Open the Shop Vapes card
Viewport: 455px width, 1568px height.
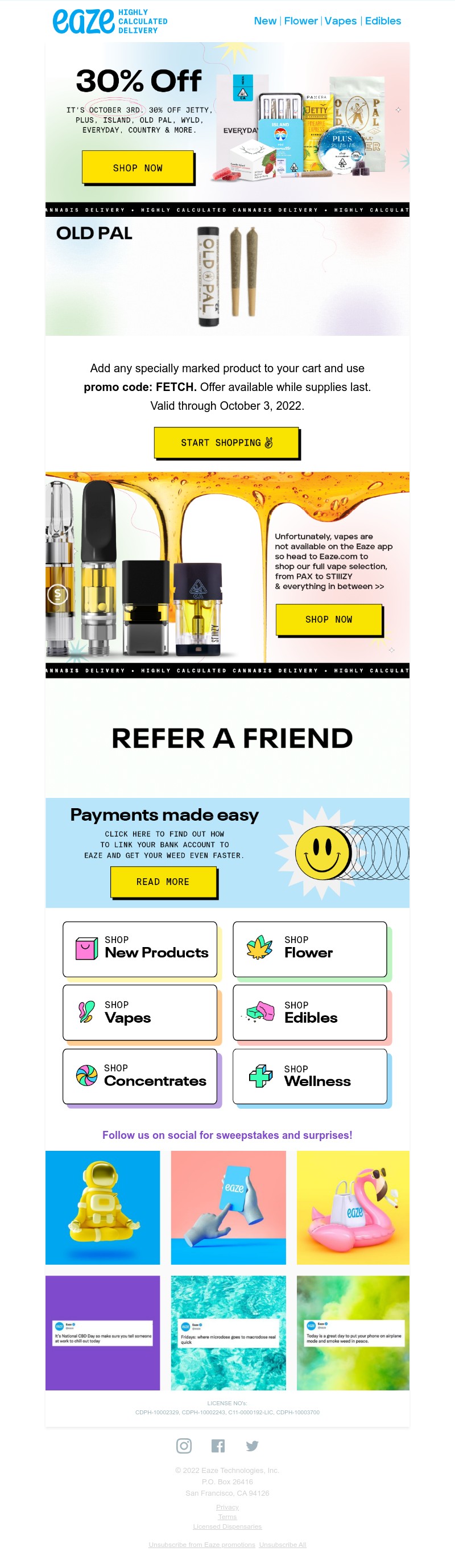pyautogui.click(x=140, y=1013)
